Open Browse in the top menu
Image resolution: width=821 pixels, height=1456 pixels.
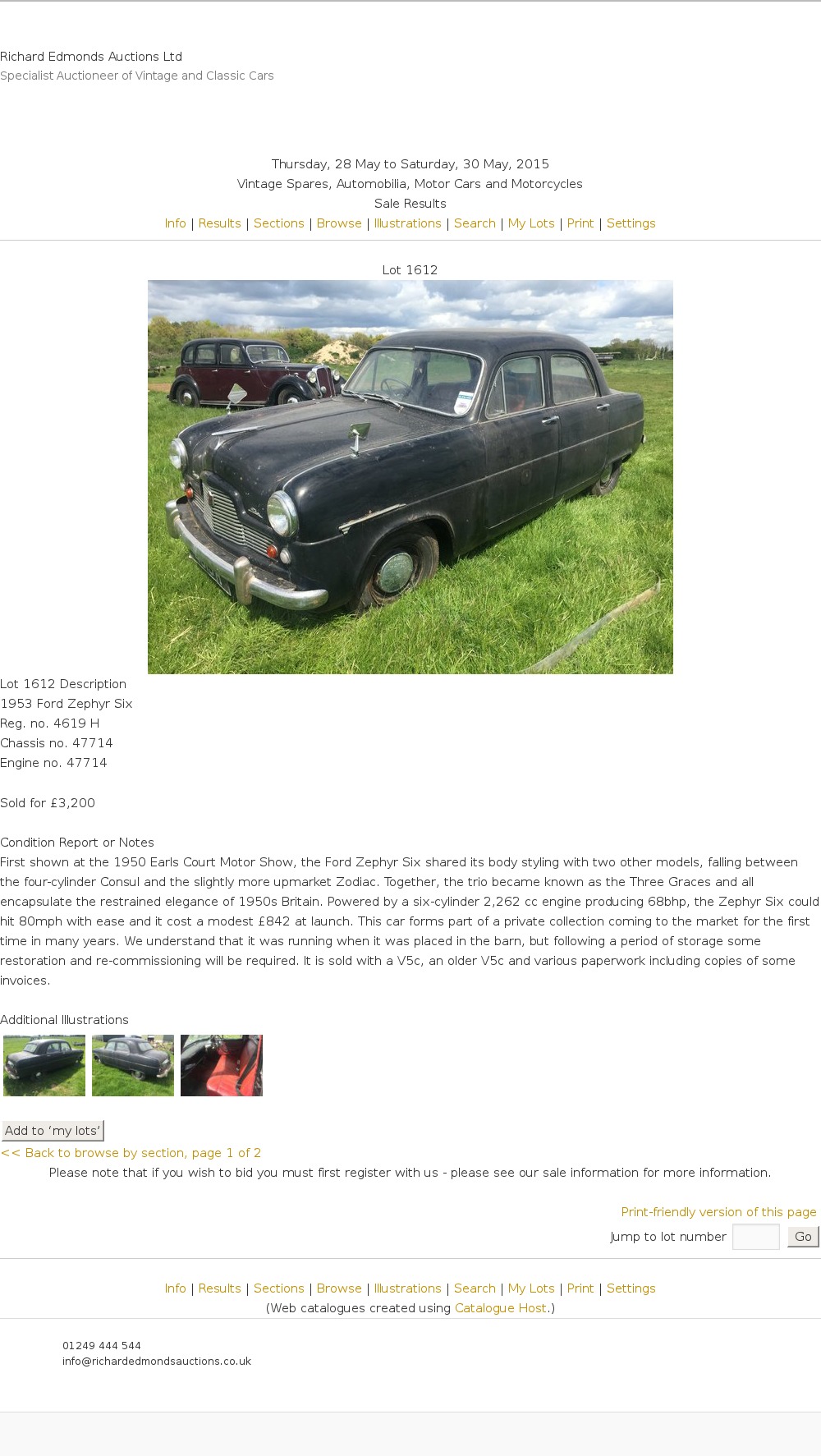tap(339, 223)
